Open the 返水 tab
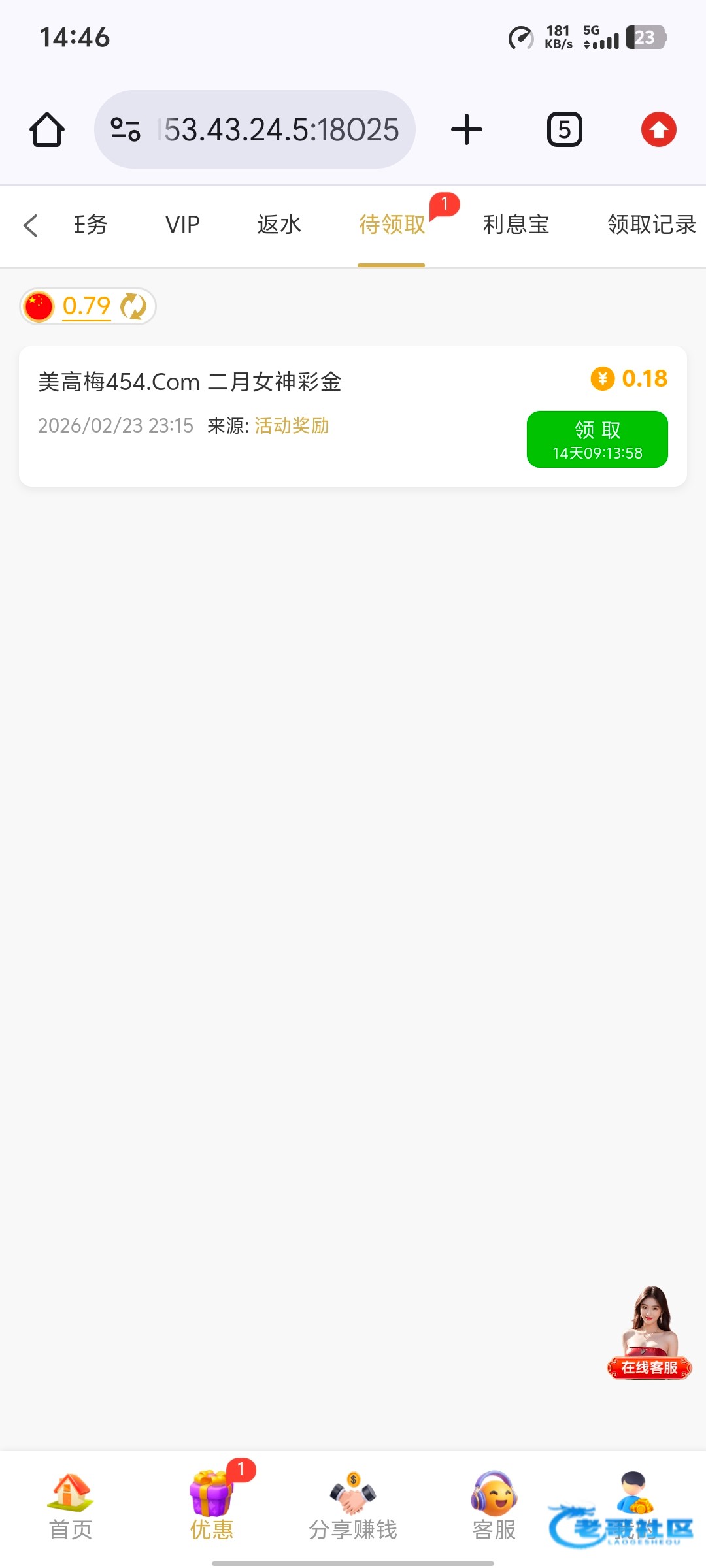Image resolution: width=706 pixels, height=1568 pixels. [279, 225]
